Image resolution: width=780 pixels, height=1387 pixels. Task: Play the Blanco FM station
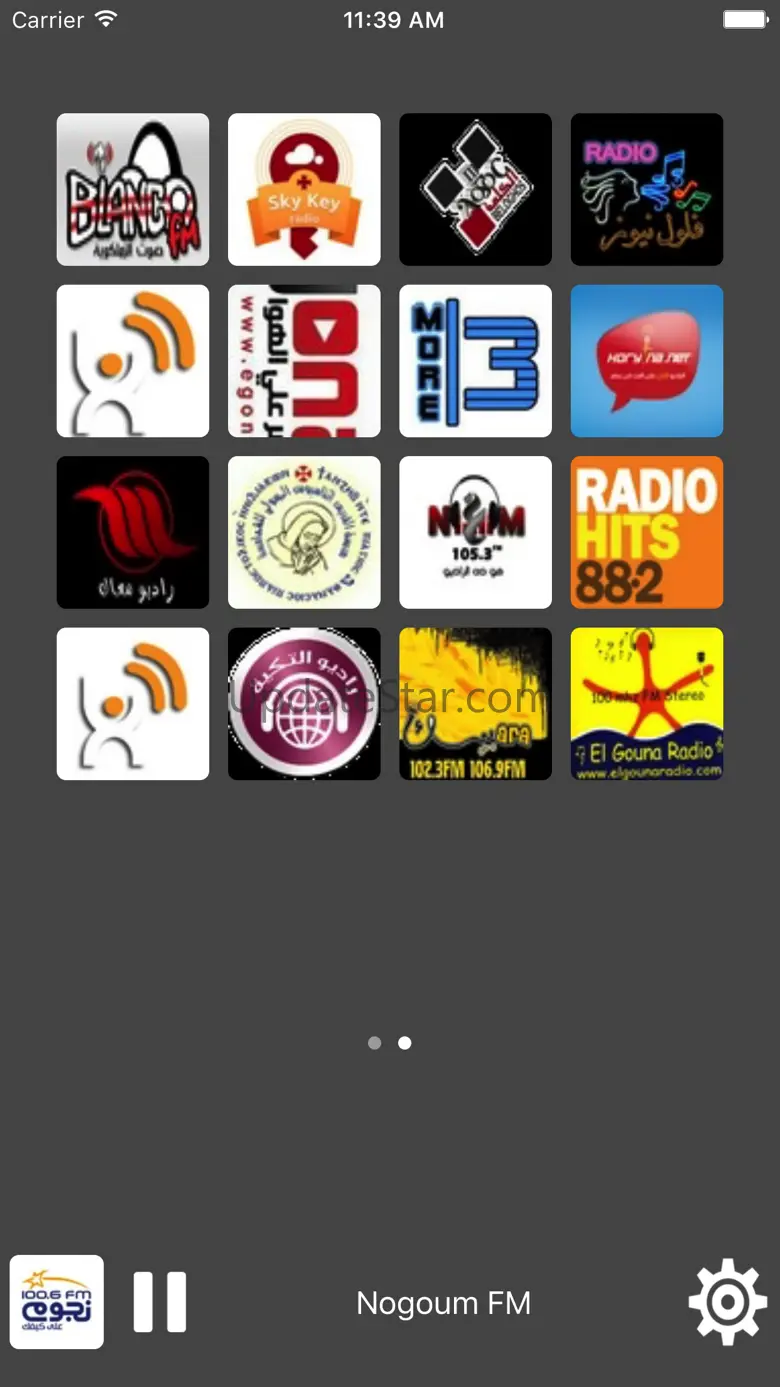[133, 189]
